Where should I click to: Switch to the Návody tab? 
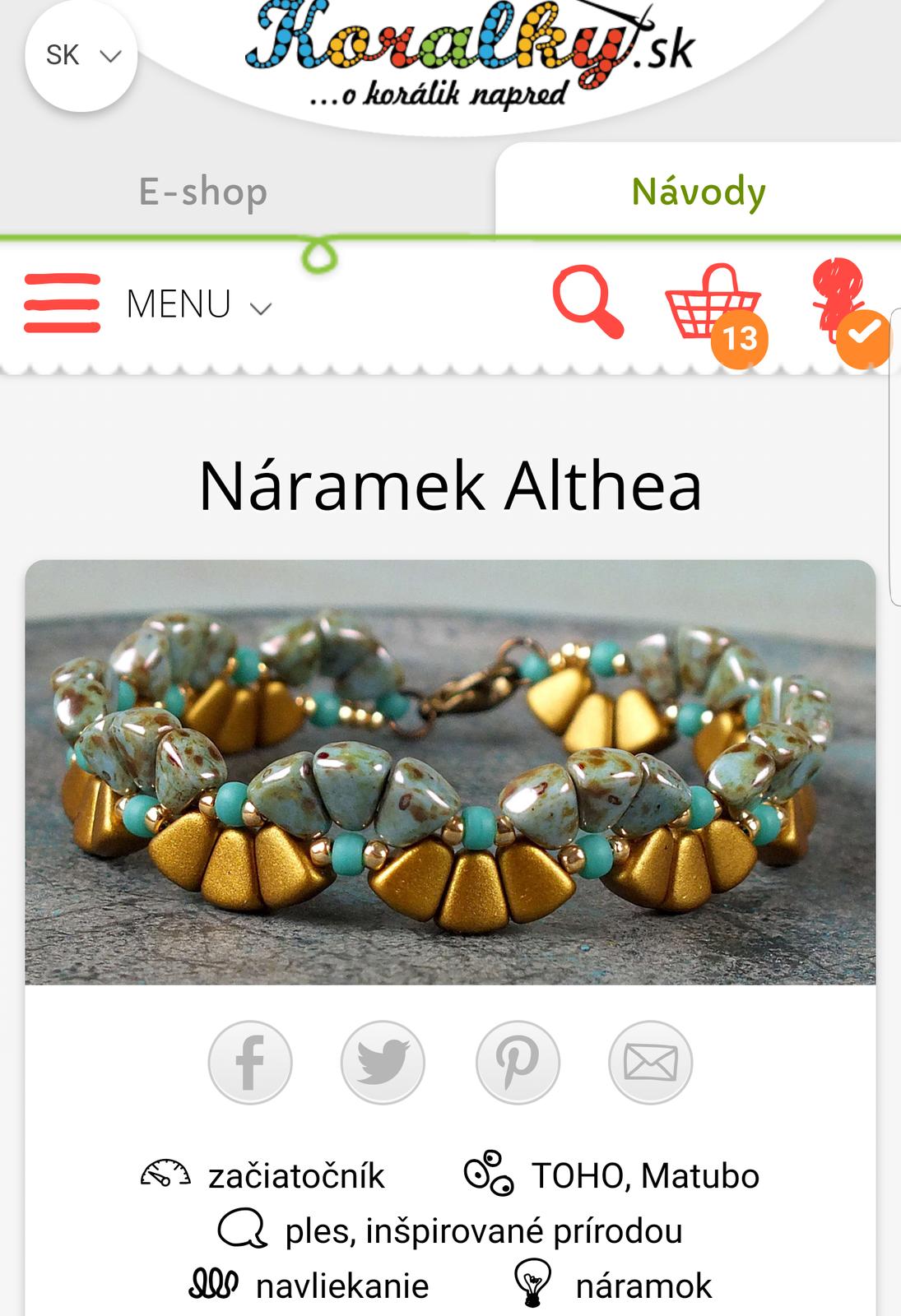point(698,192)
